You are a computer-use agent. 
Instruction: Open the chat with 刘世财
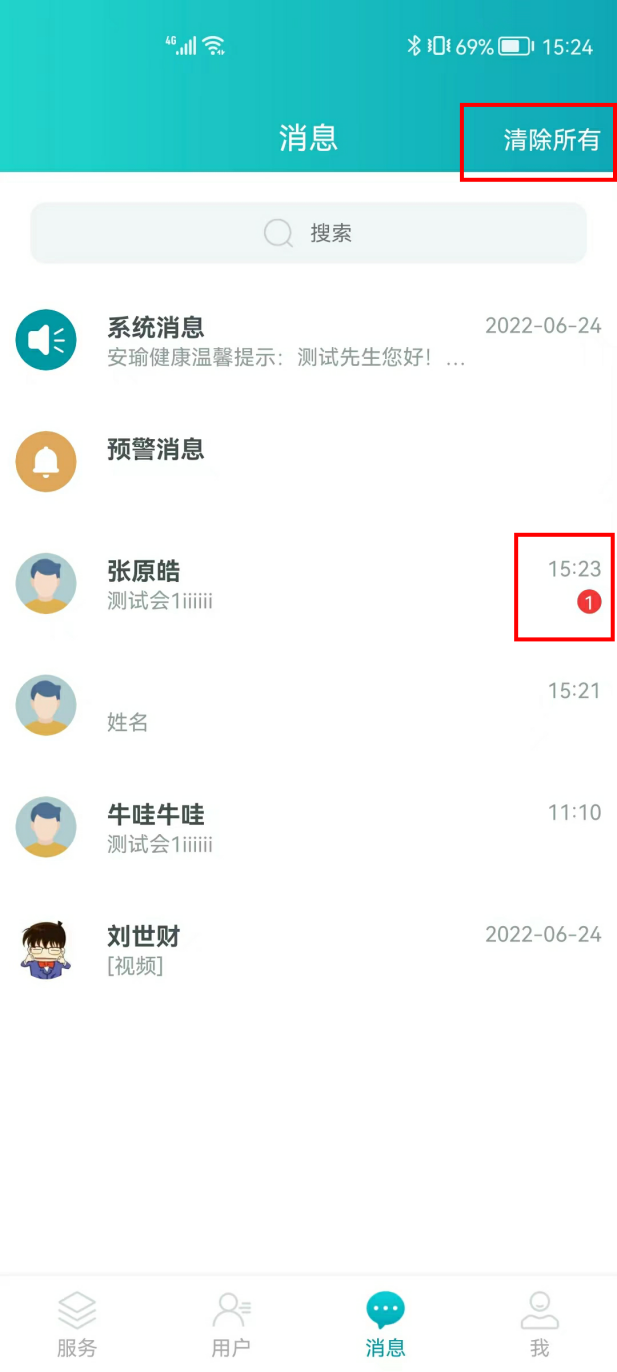pos(308,949)
